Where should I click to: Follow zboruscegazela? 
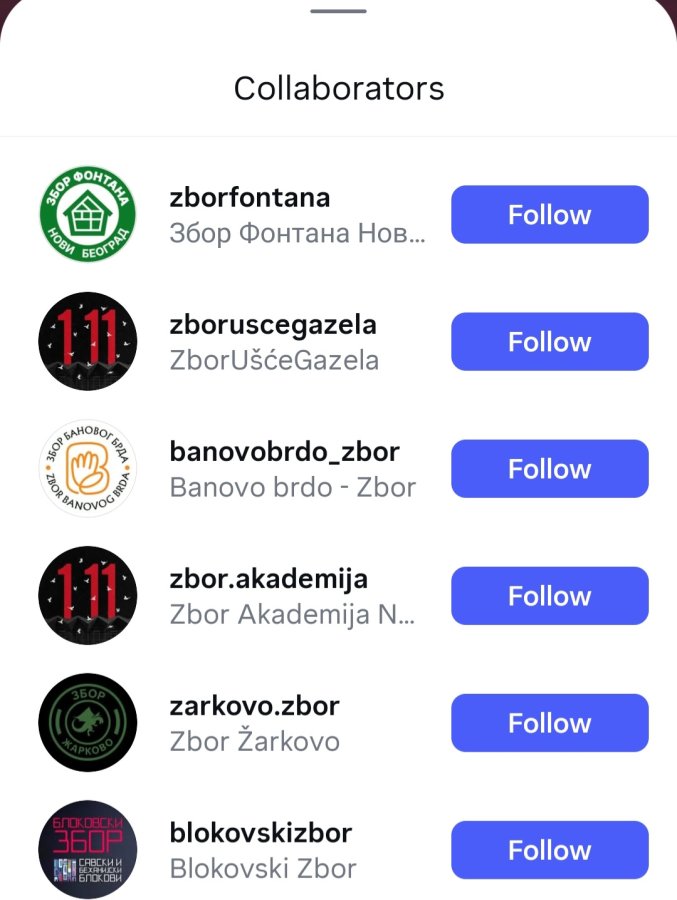(x=549, y=342)
